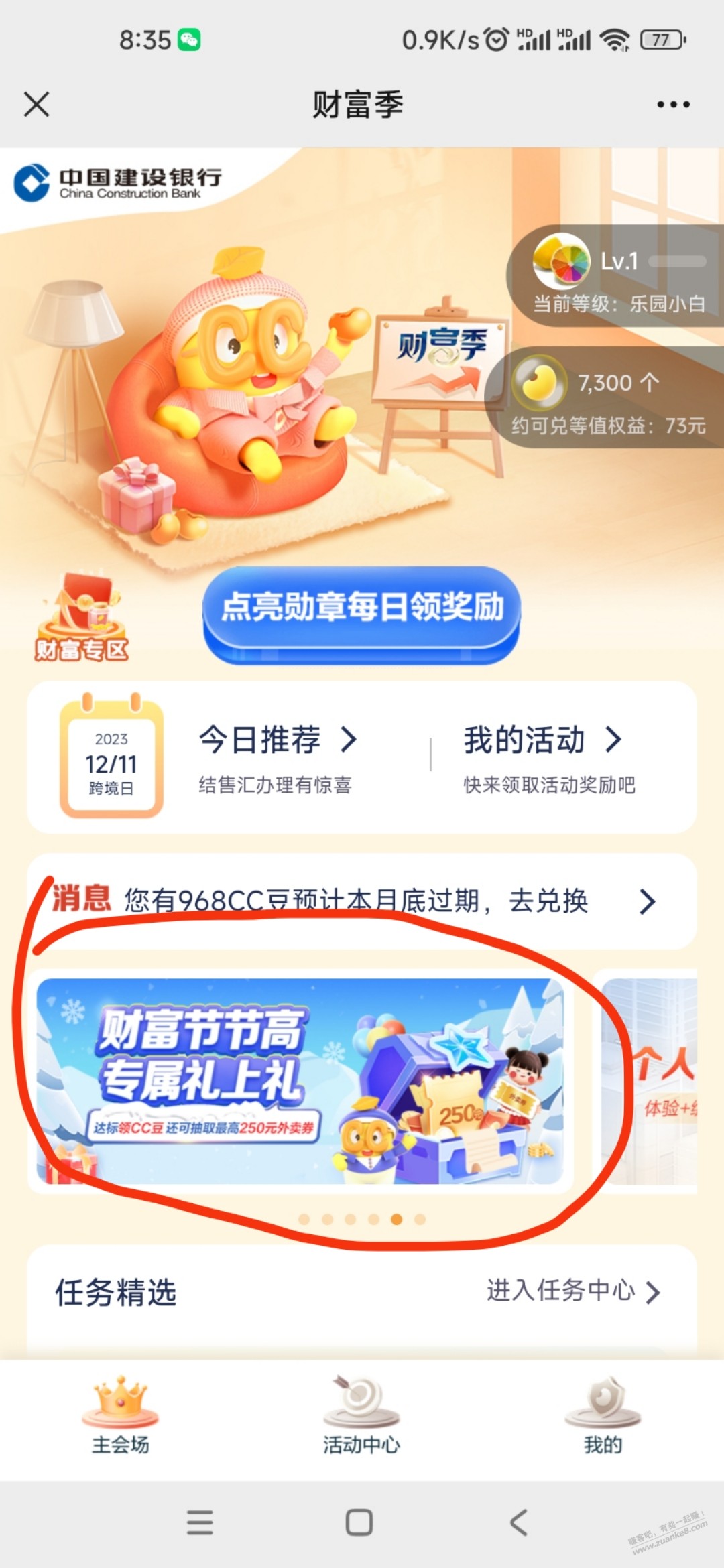724x1568 pixels.
Task: Go back with the system back button
Action: tap(520, 1522)
